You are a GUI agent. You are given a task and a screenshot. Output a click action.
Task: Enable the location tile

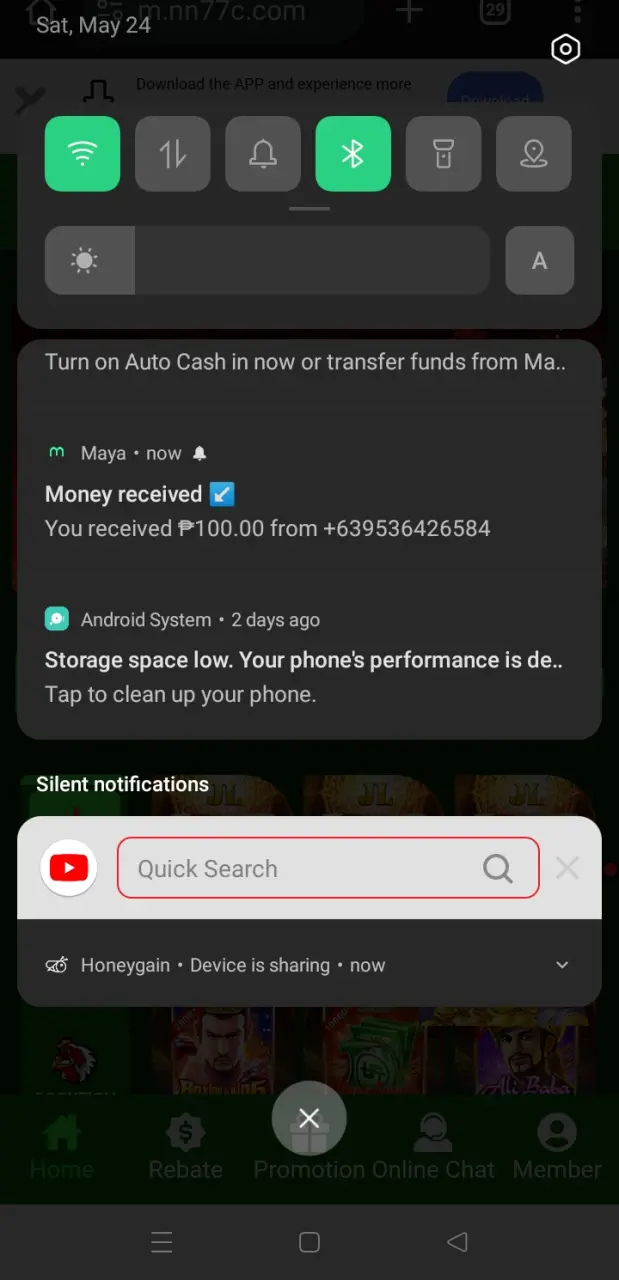click(534, 154)
